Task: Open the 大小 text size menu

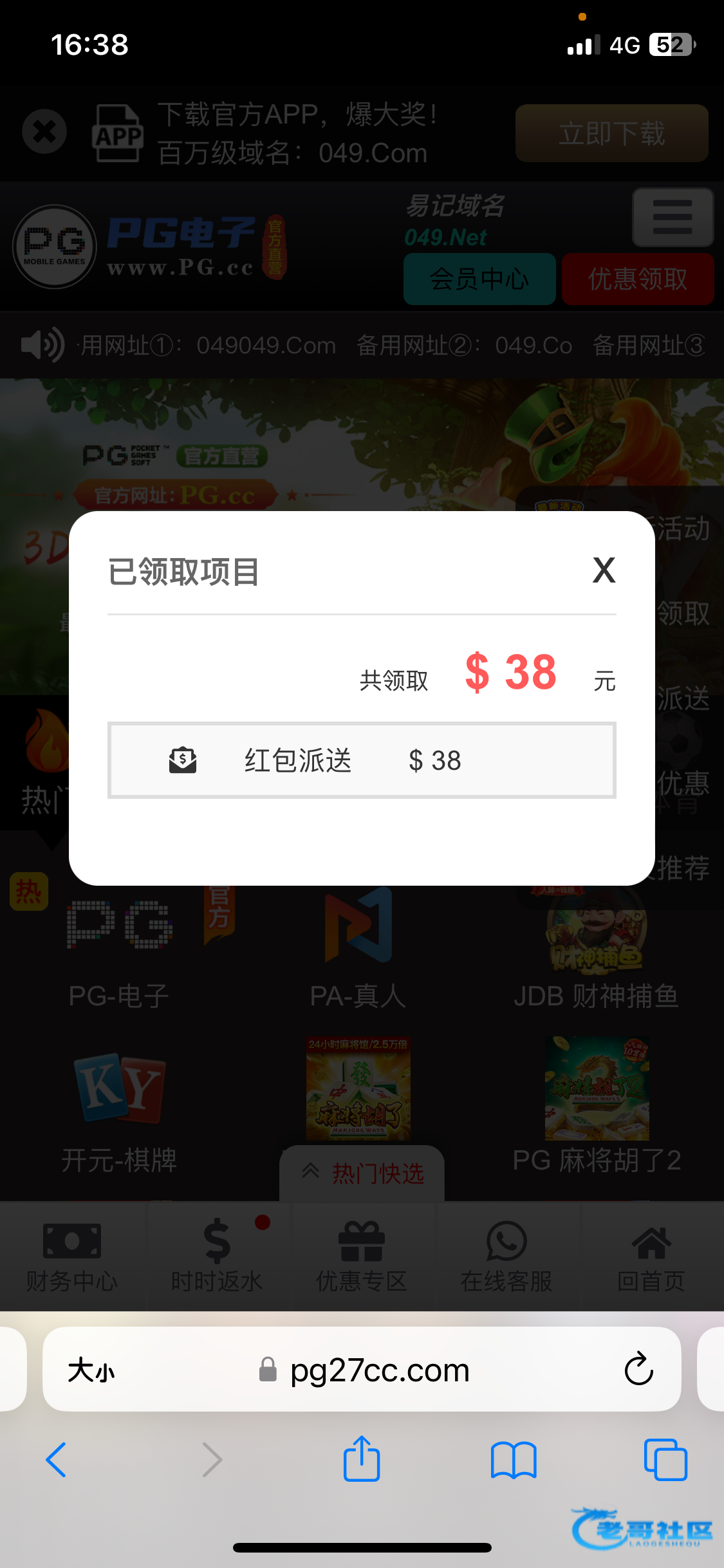Action: (91, 1370)
